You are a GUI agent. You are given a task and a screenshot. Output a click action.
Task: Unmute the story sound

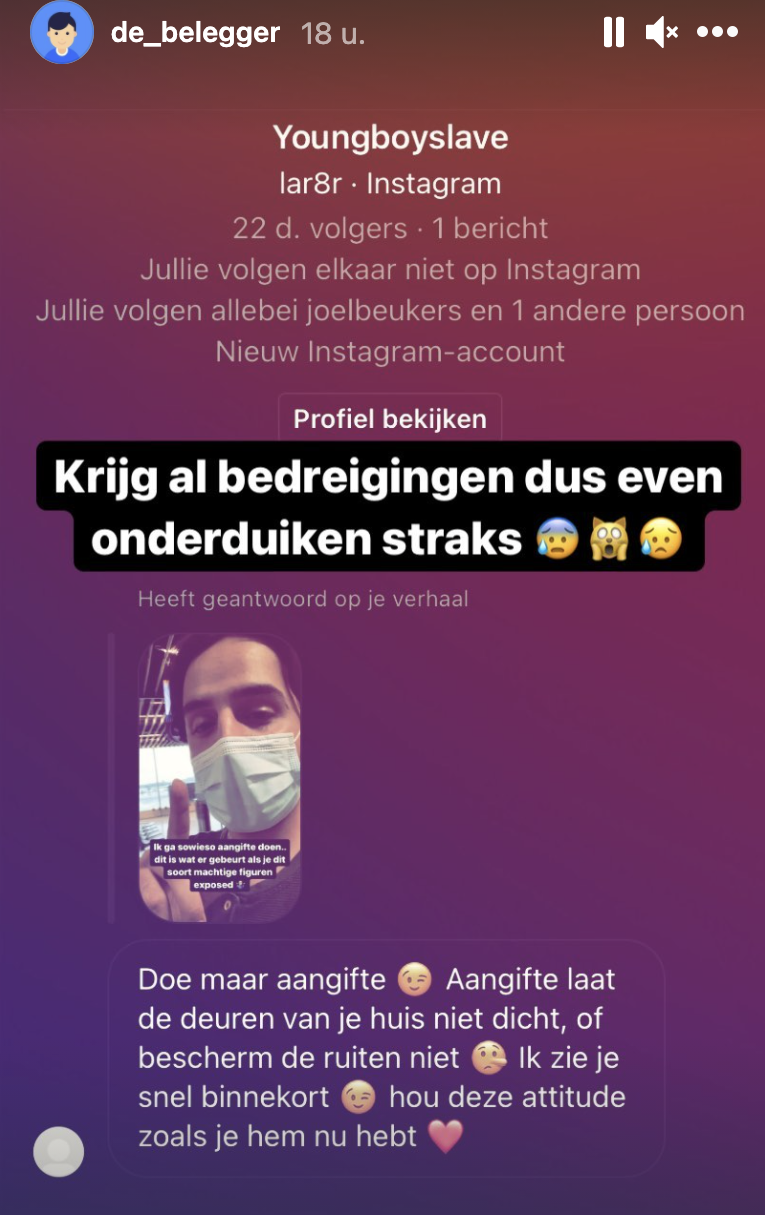[662, 33]
